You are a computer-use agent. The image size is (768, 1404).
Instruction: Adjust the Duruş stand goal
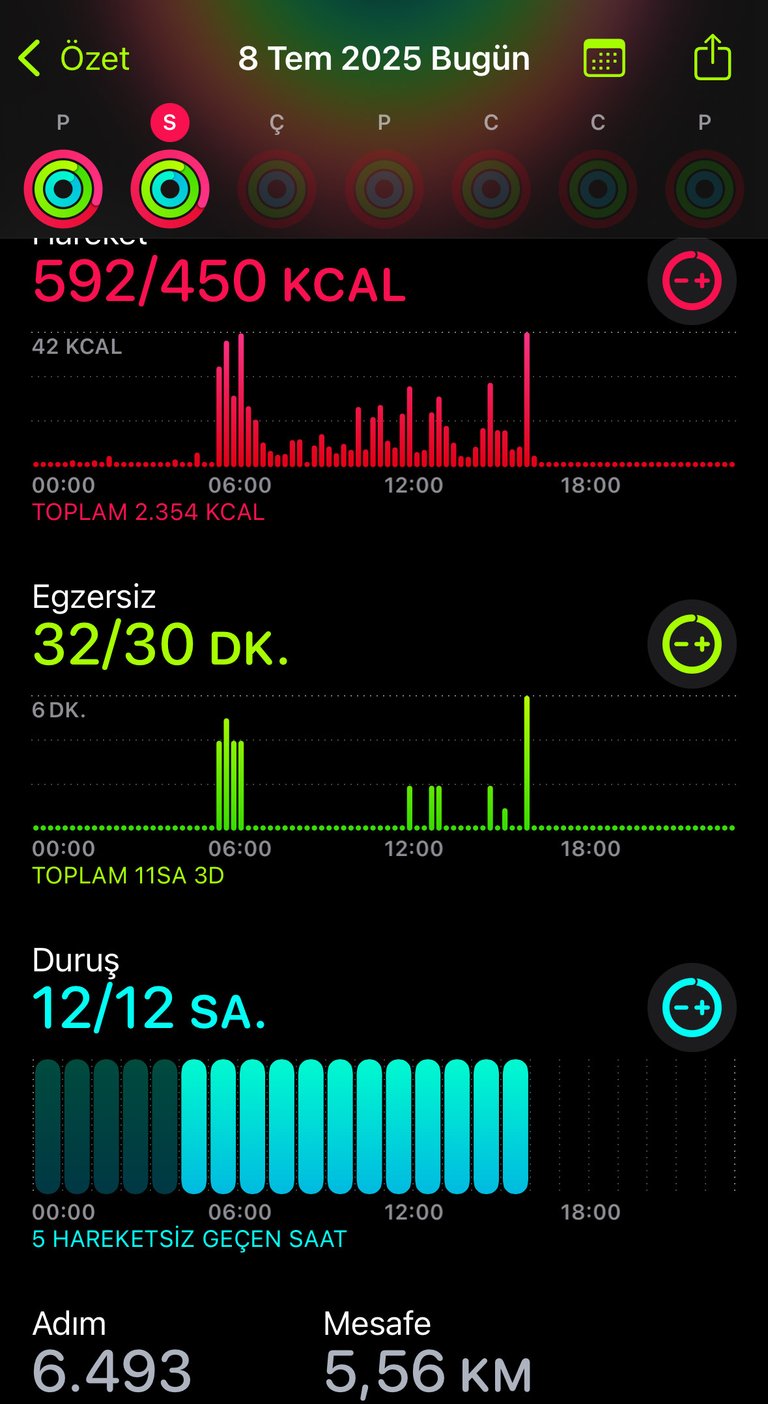(x=692, y=1007)
